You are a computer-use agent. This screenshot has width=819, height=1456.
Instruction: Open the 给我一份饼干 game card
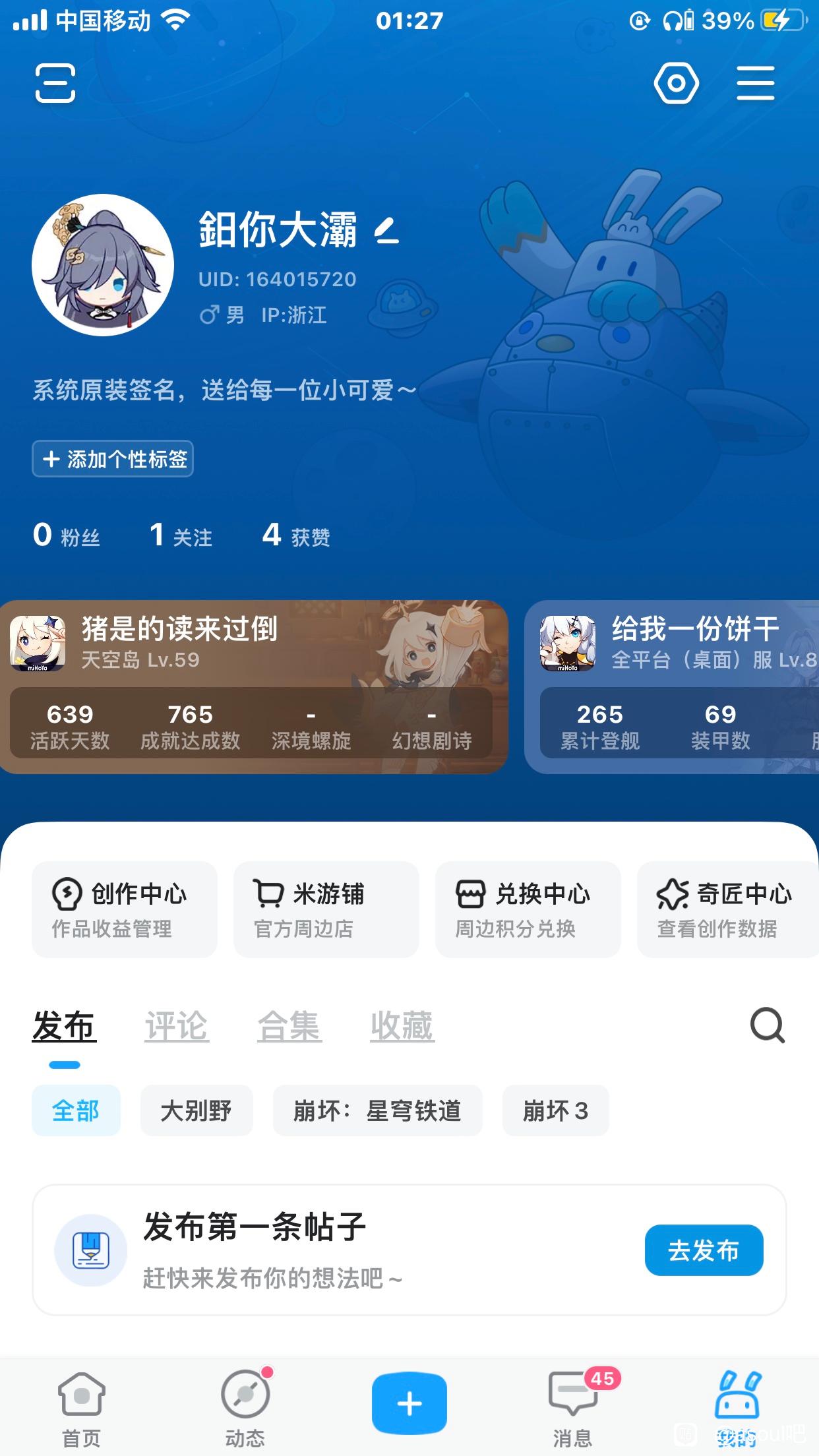pyautogui.click(x=673, y=686)
